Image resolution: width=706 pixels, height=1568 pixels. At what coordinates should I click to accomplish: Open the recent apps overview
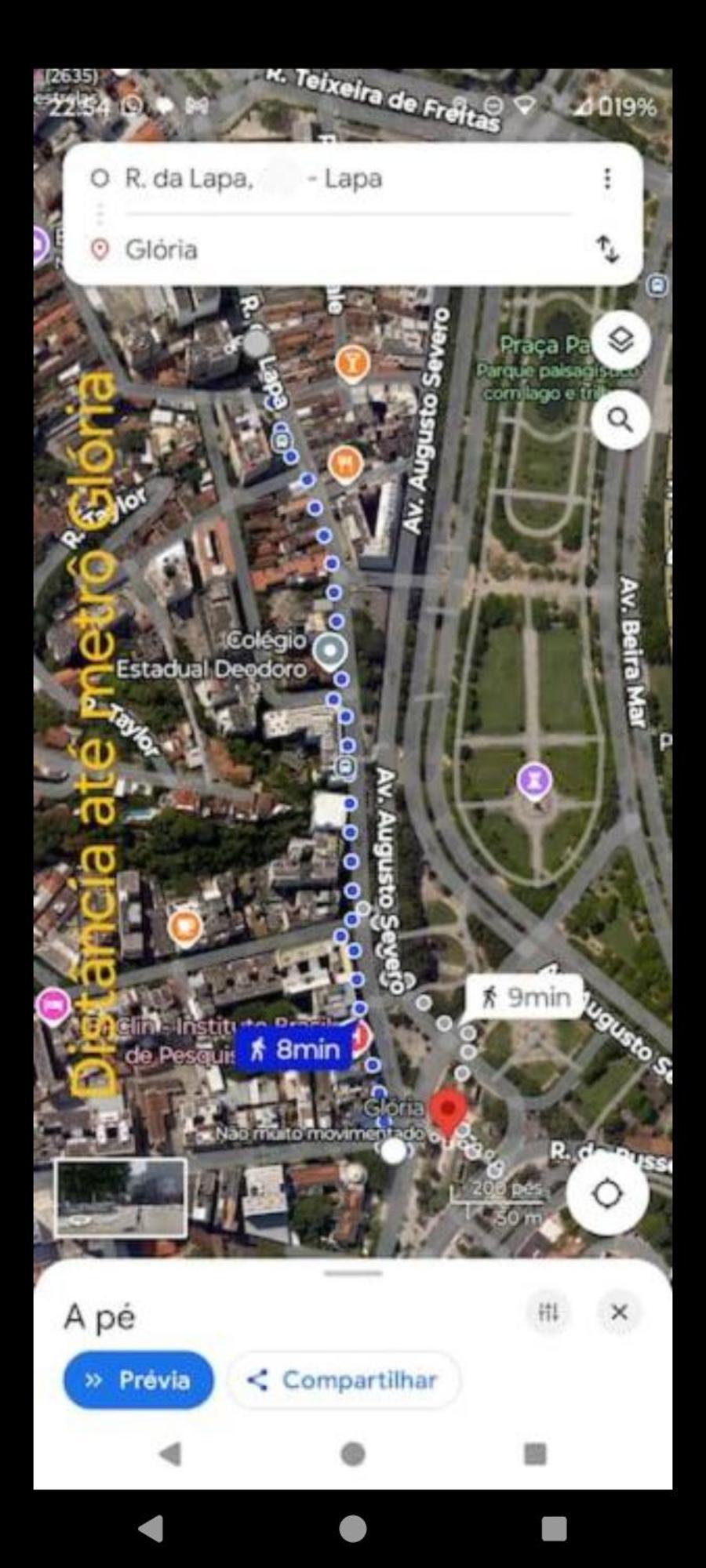tap(554, 1528)
